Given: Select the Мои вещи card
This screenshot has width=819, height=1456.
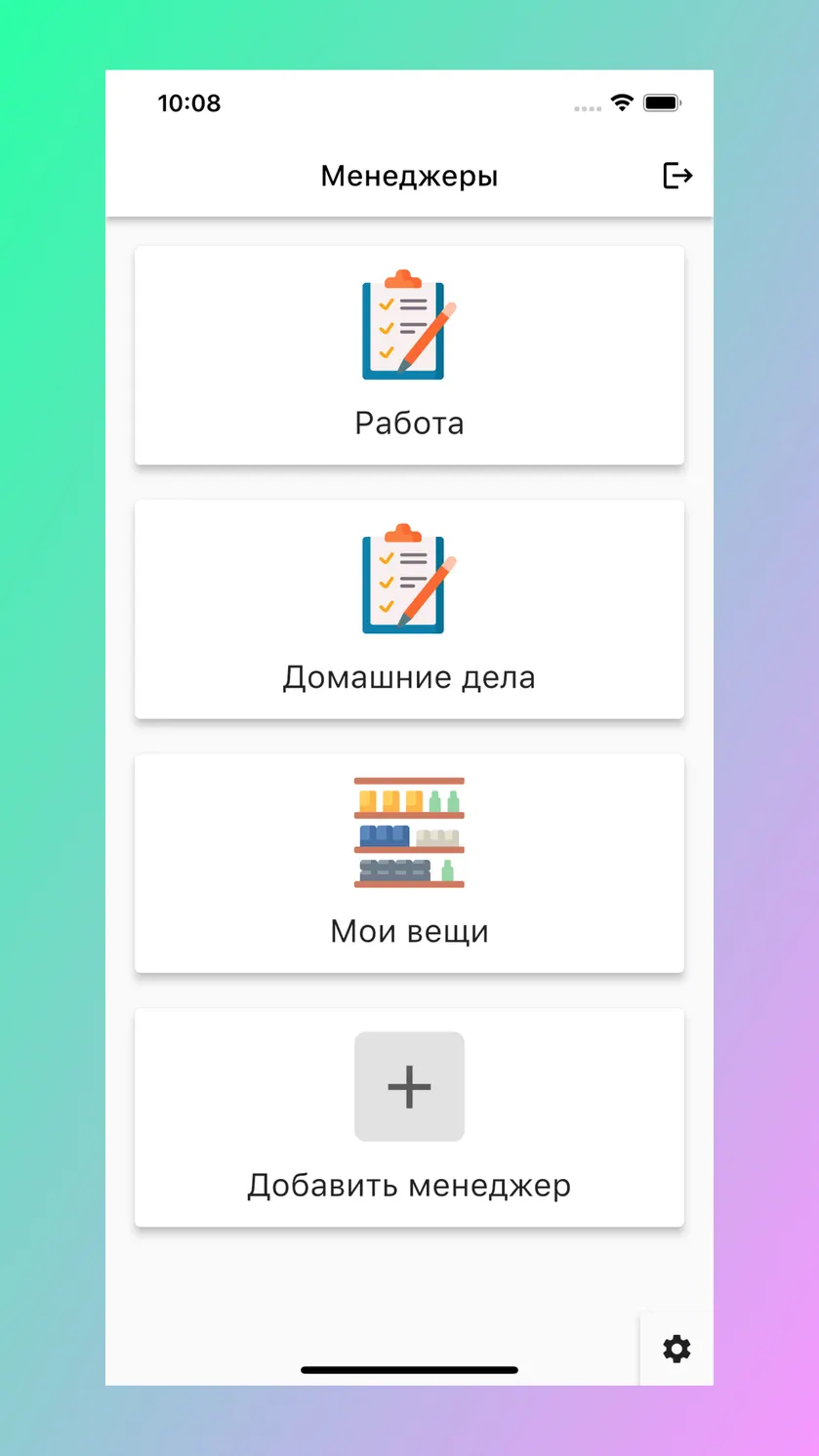Looking at the screenshot, I should pos(409,863).
